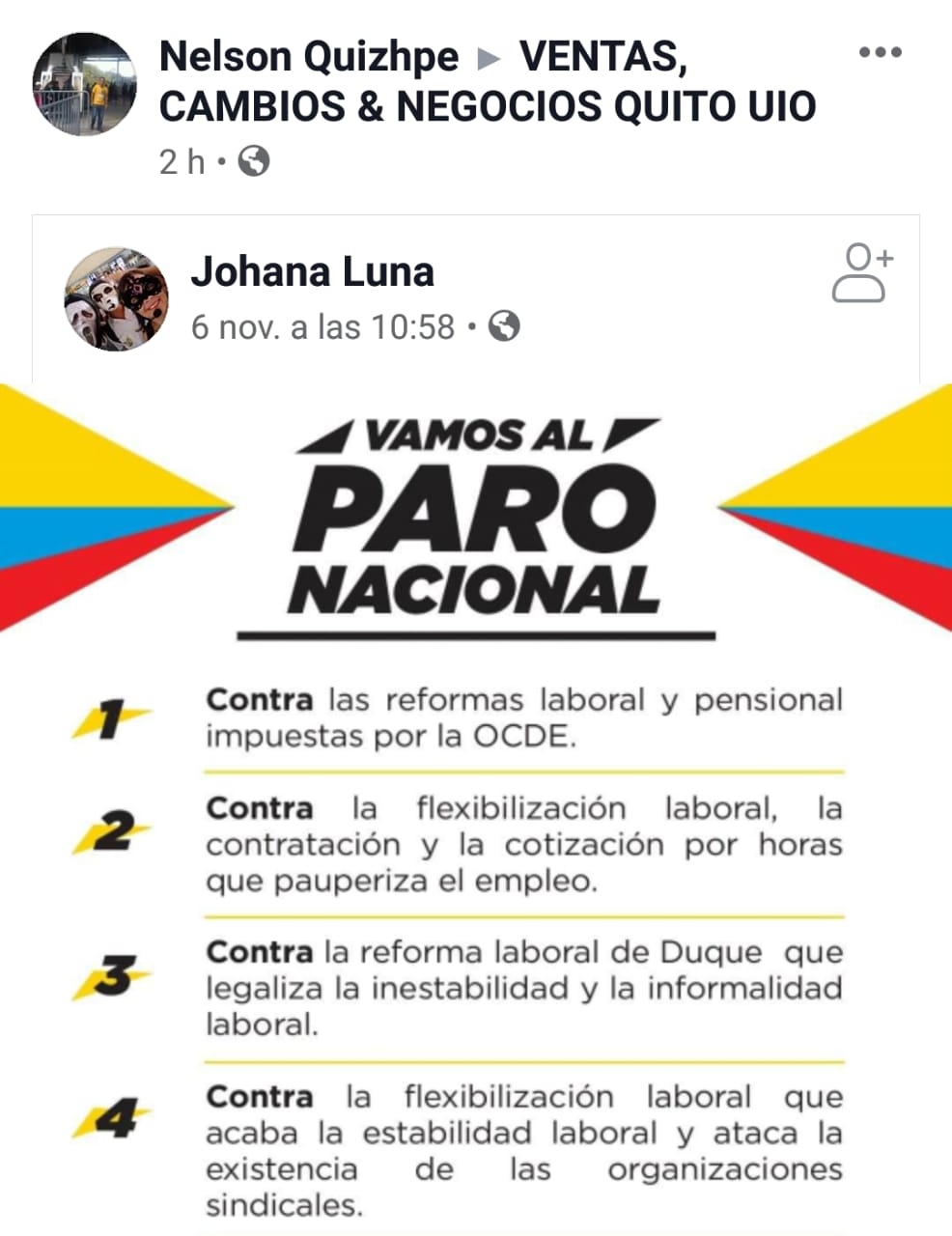Tap Johana Luna's profile picture
The image size is (952, 1236).
pos(116,298)
